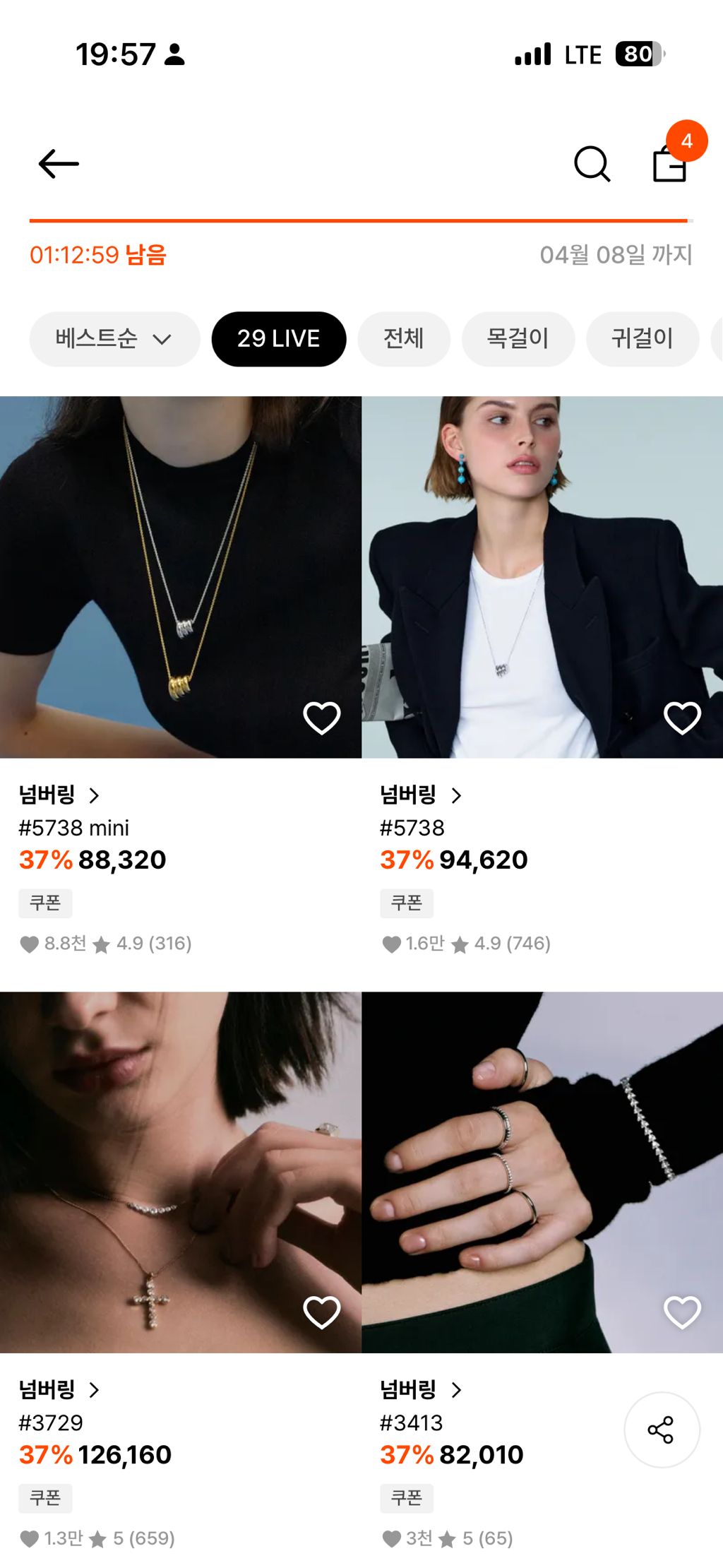This screenshot has height=1568, width=723.
Task: Like the #5738 mini product
Action: 321,718
